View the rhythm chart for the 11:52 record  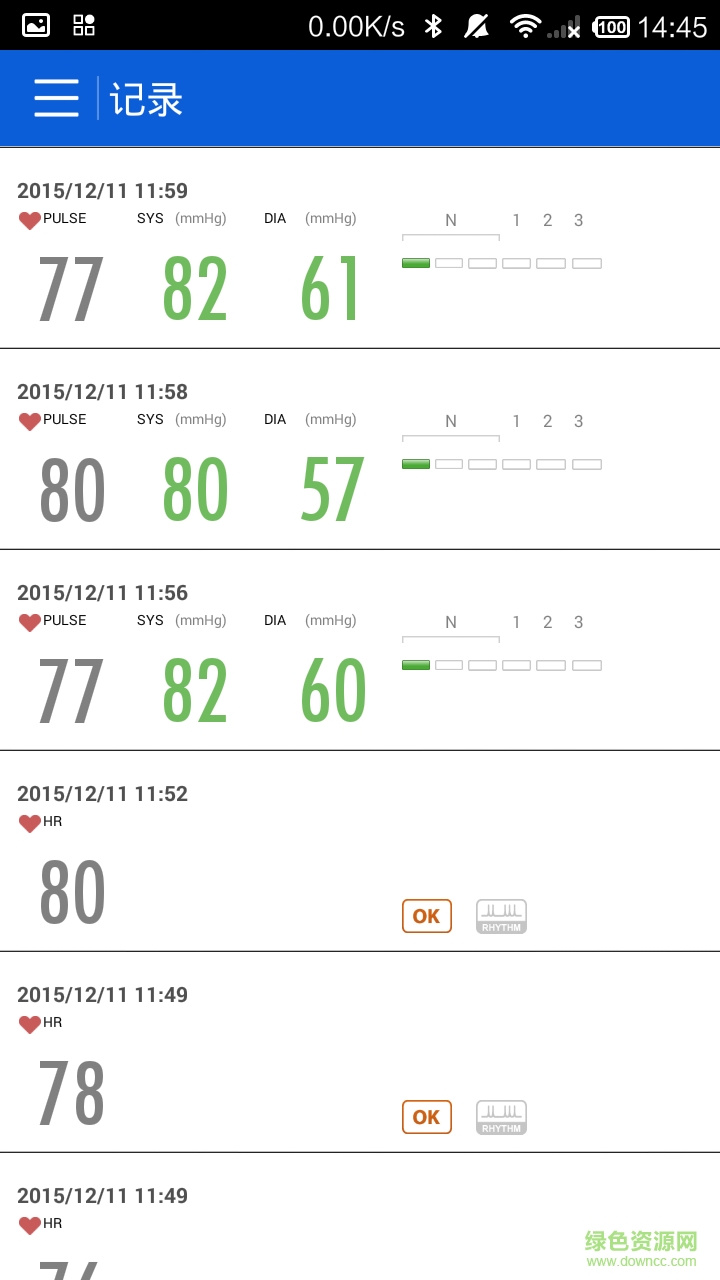click(501, 916)
